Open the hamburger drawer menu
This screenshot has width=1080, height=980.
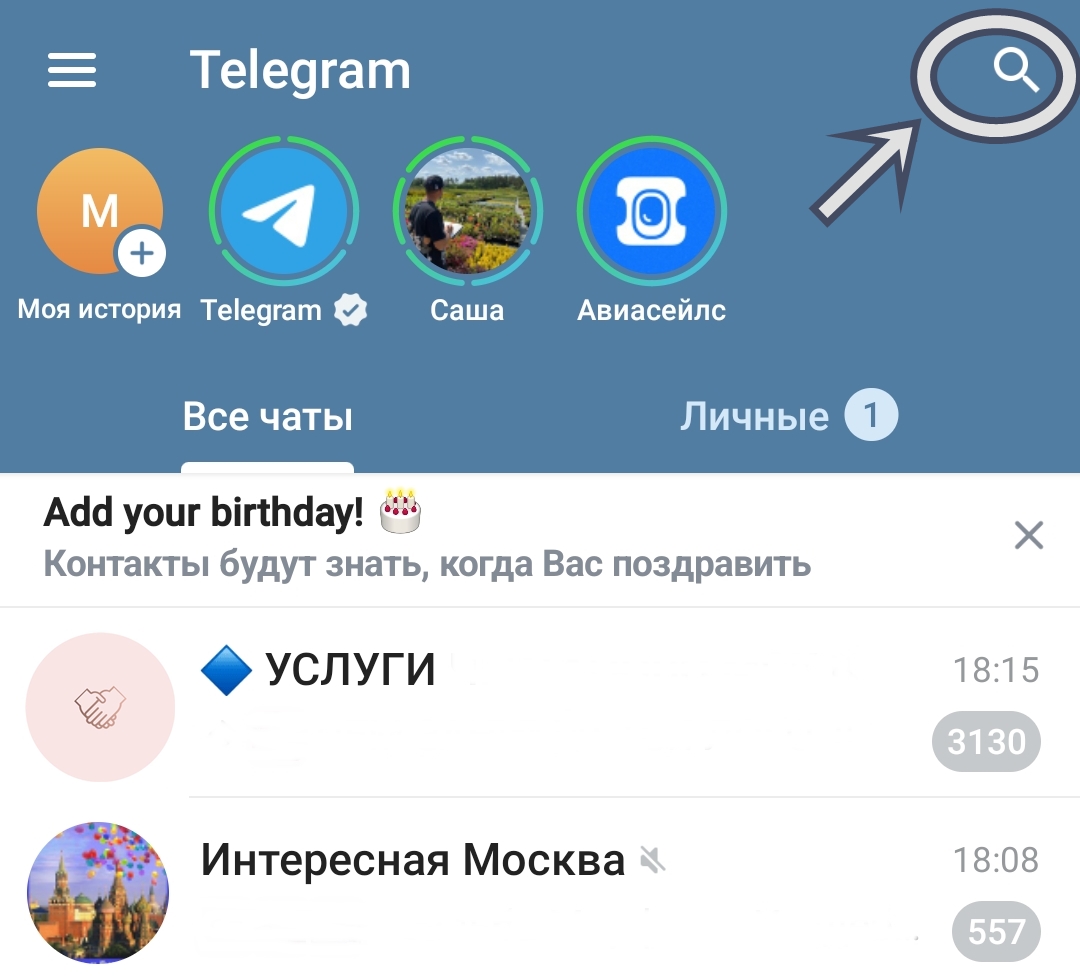click(72, 70)
